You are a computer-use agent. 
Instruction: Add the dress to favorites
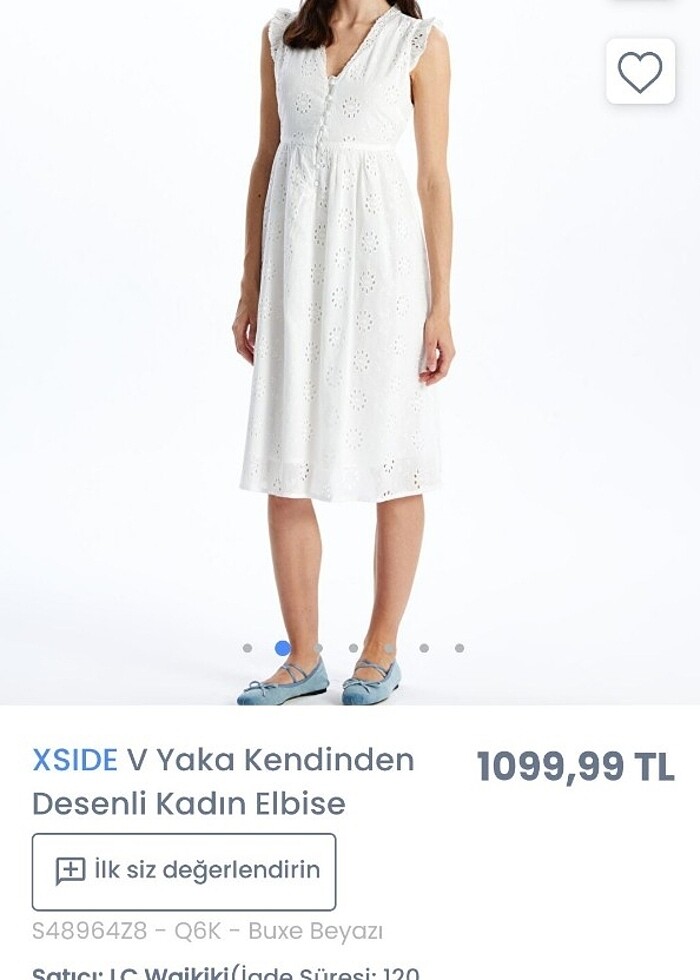point(640,72)
